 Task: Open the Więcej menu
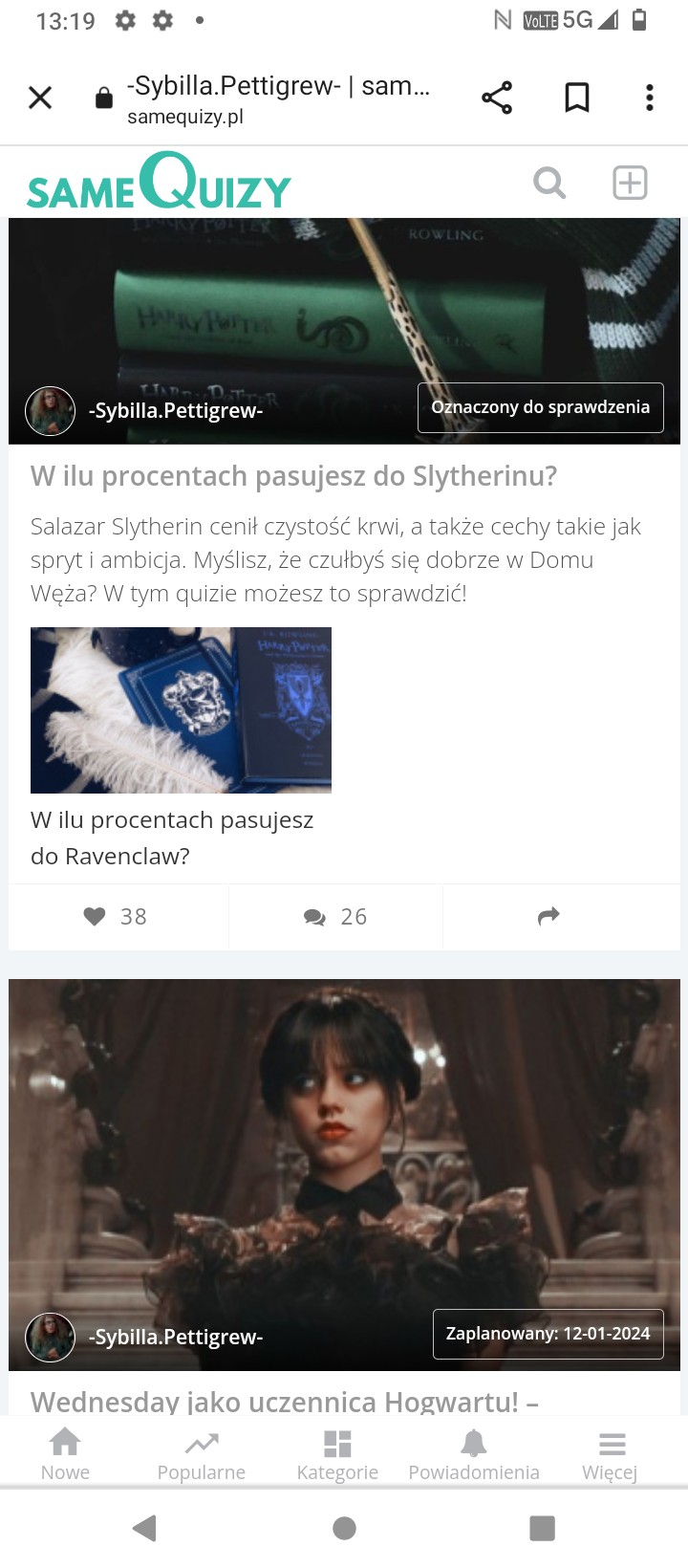[610, 1455]
